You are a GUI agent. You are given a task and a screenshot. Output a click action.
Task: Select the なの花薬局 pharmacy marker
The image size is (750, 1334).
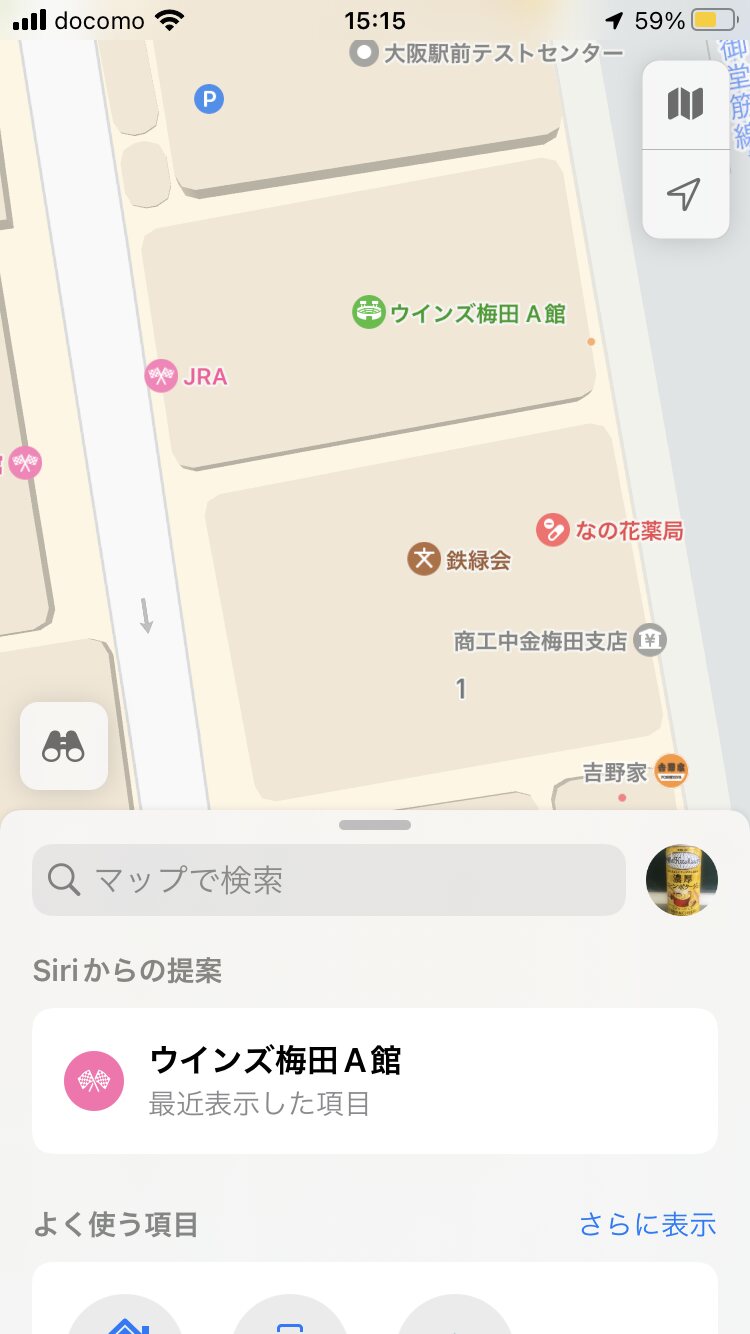(553, 530)
